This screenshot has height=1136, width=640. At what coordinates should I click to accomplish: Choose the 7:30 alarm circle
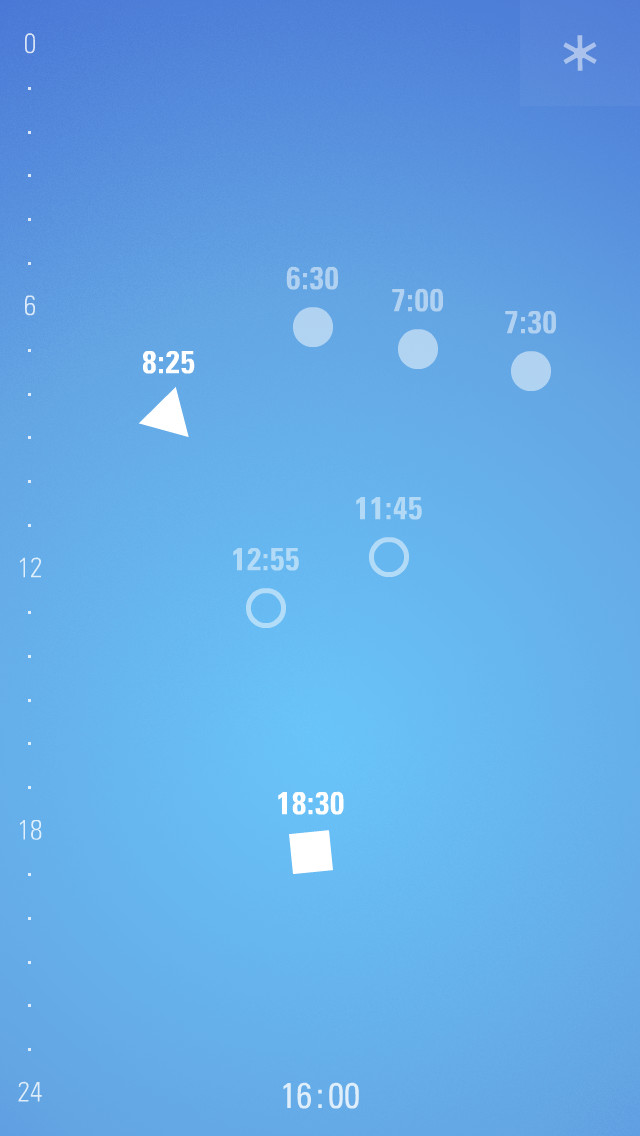pyautogui.click(x=531, y=371)
